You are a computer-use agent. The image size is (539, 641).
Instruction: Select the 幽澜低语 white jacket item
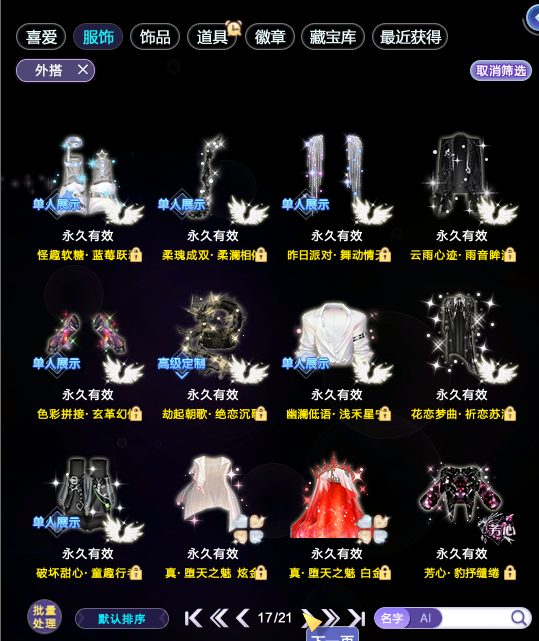(x=337, y=361)
